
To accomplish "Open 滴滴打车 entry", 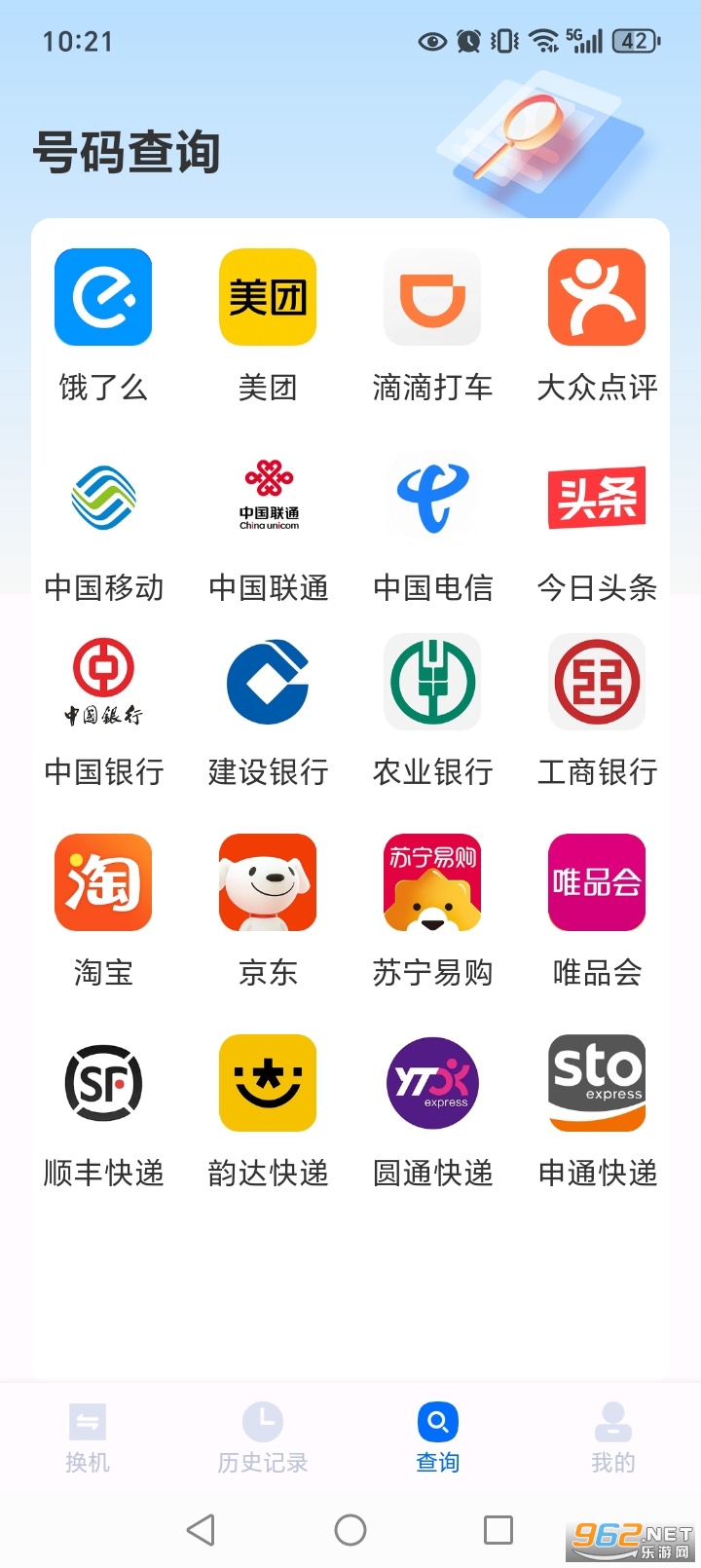I will (x=432, y=297).
